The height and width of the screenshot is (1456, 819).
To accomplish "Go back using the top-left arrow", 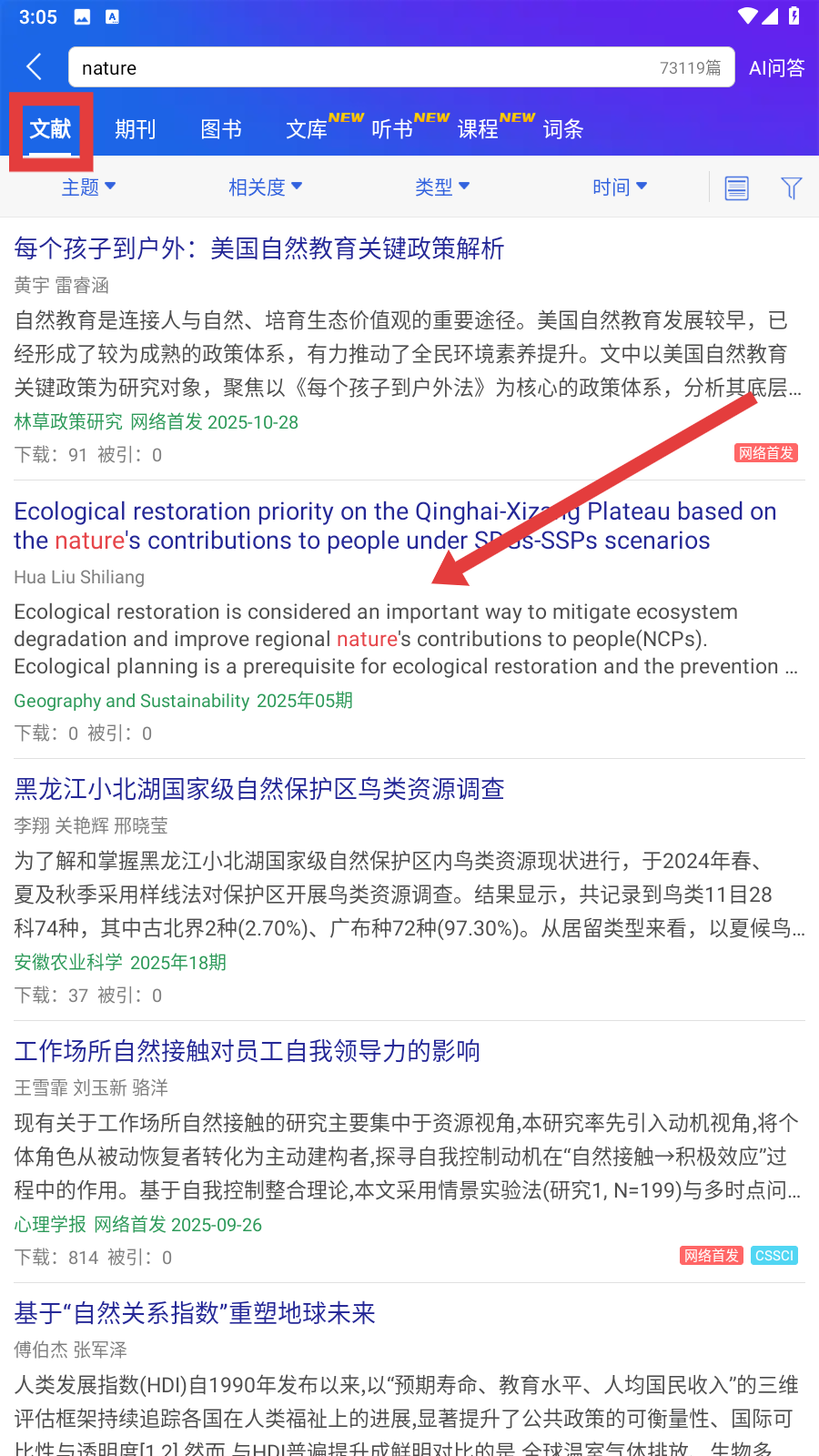I will pyautogui.click(x=35, y=66).
